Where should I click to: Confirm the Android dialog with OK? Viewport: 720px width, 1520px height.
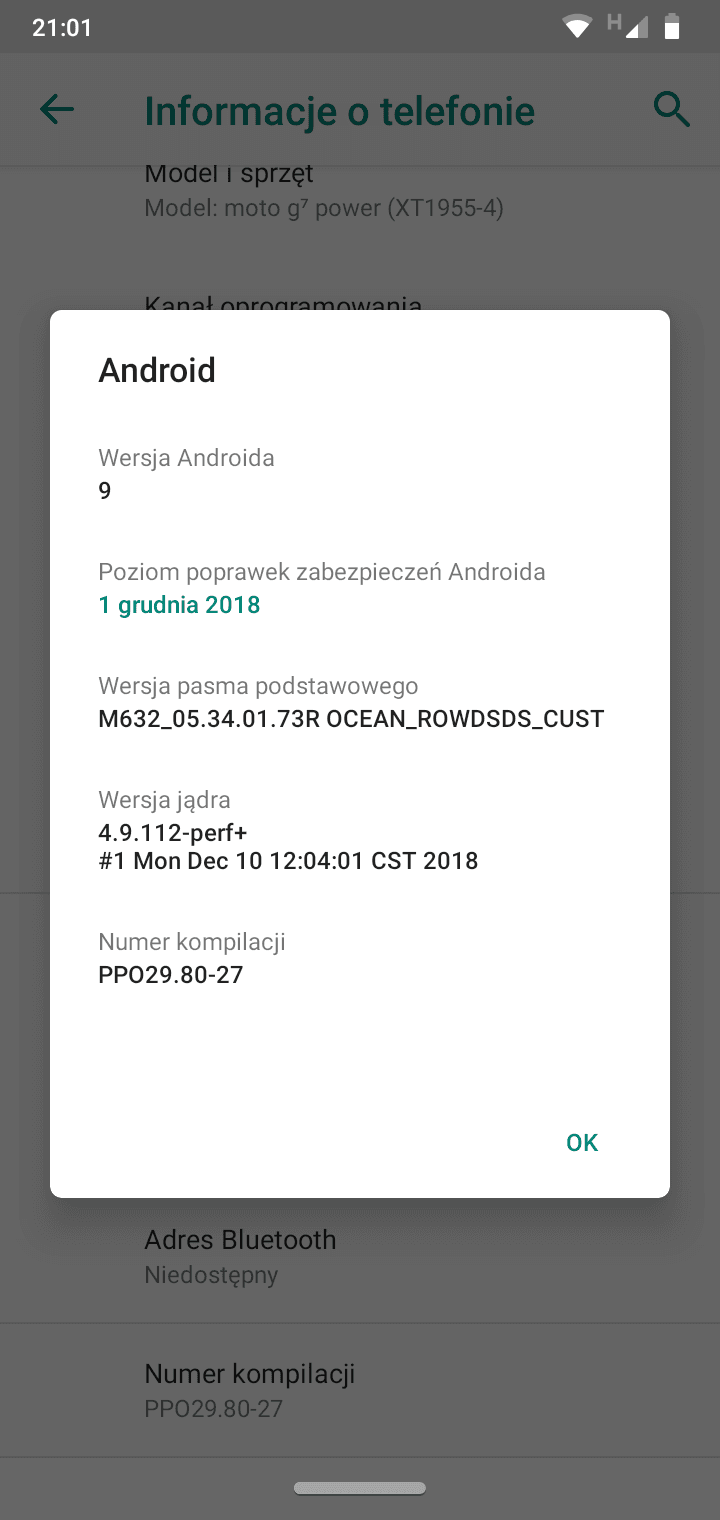point(582,1142)
